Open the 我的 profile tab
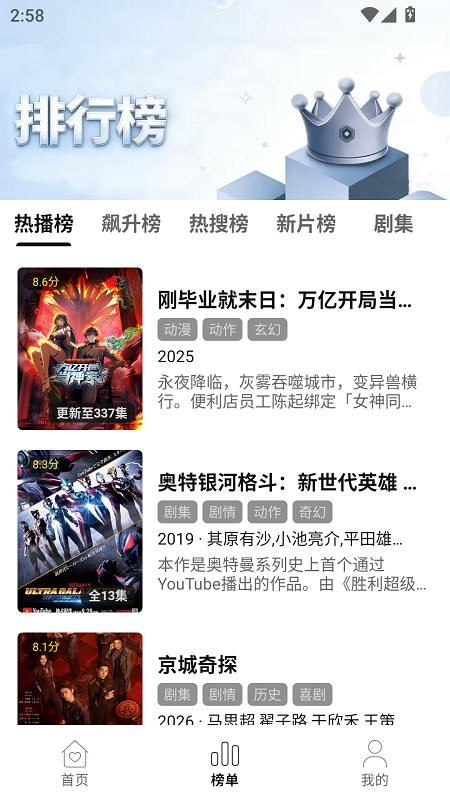 374,763
